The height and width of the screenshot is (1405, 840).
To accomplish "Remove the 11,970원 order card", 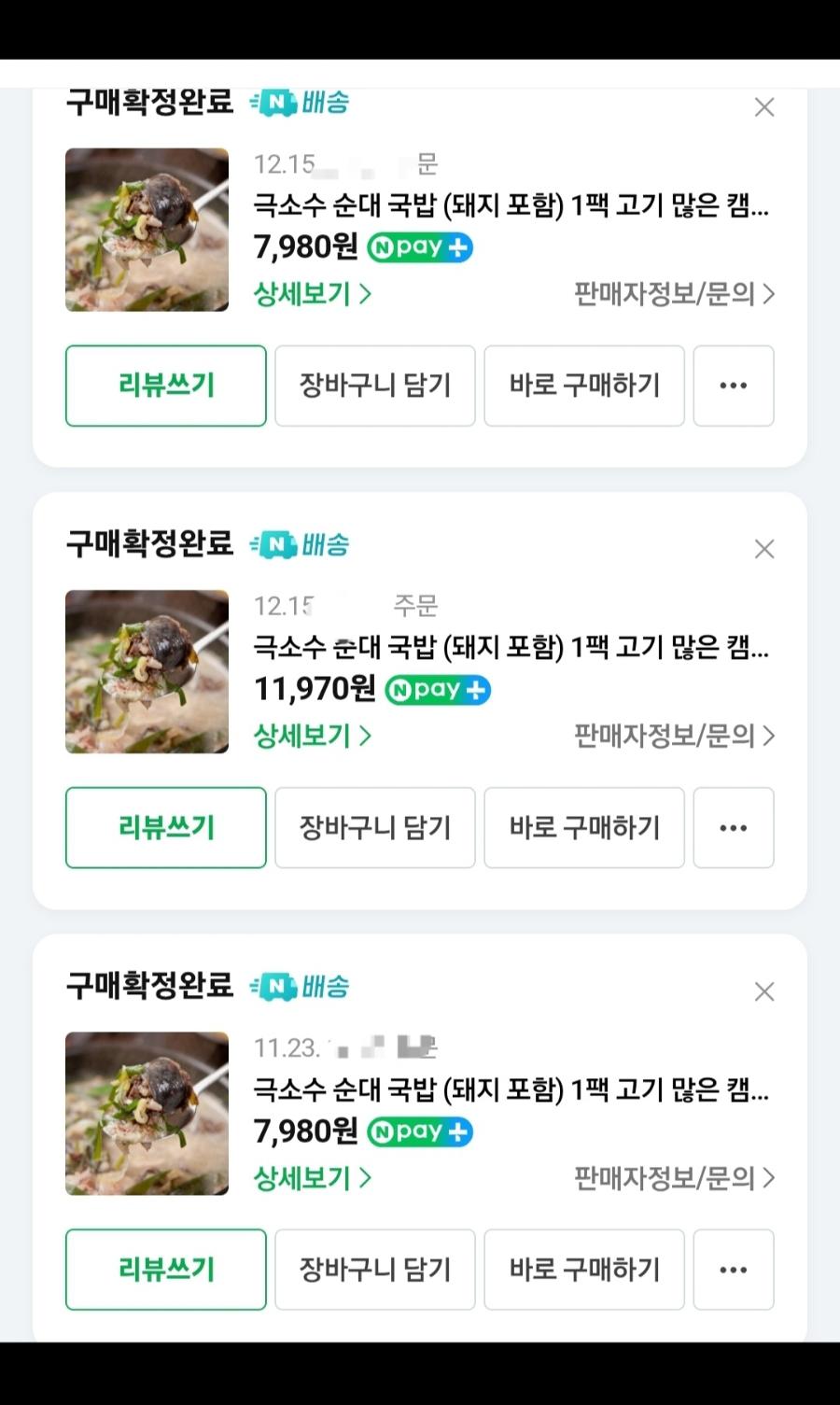I will pyautogui.click(x=764, y=549).
